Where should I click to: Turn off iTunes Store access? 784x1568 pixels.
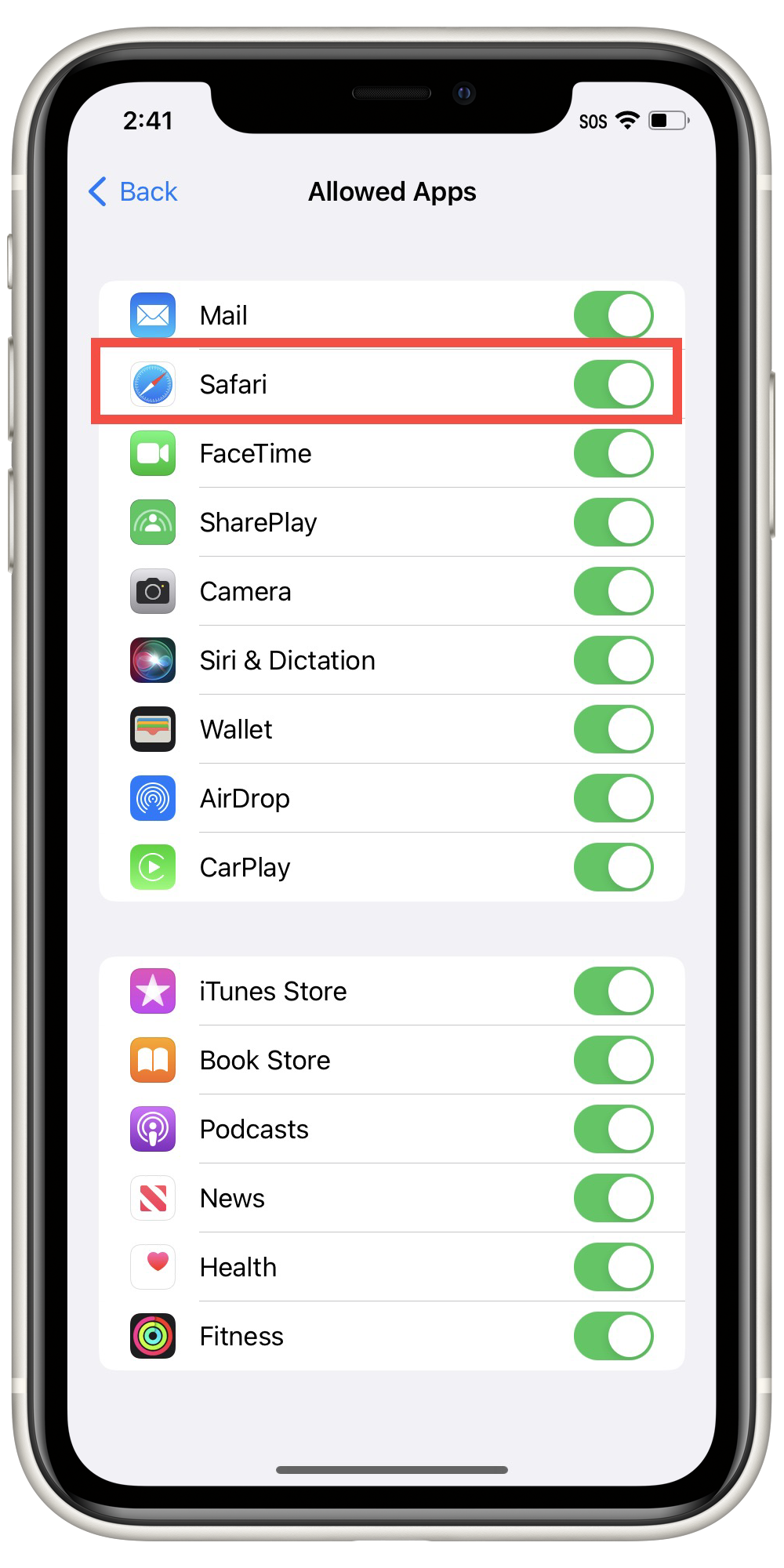[613, 991]
